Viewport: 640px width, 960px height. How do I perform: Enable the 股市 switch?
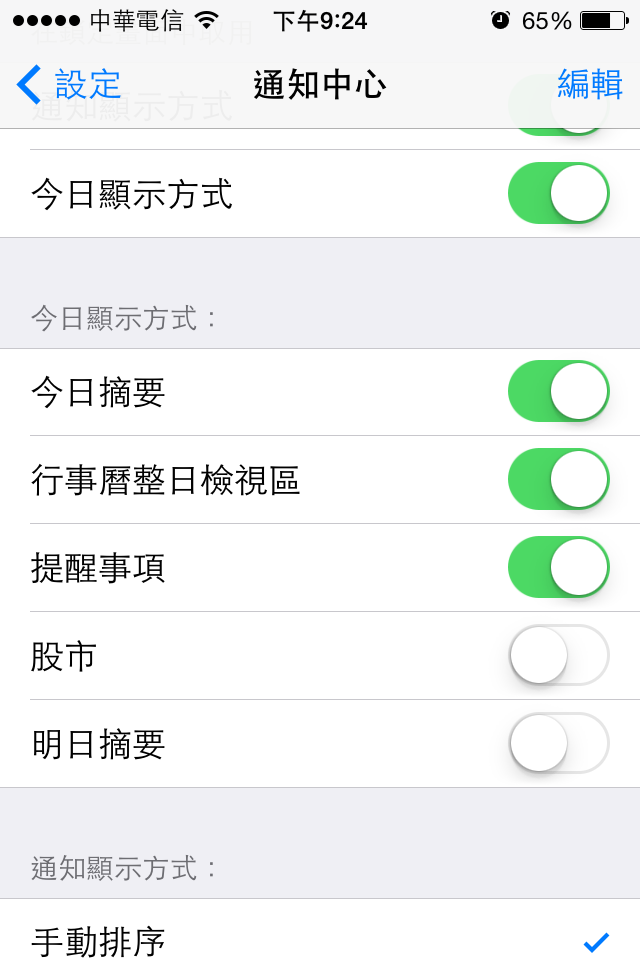coord(558,655)
